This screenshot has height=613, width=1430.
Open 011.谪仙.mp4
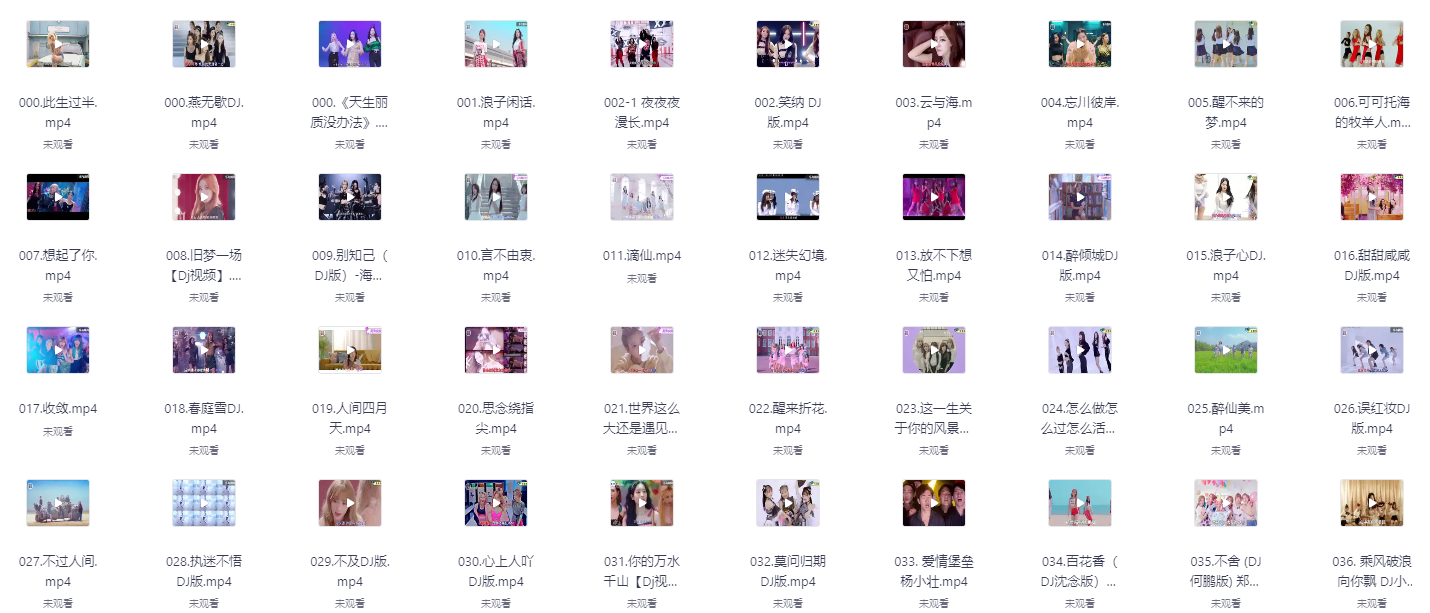[642, 197]
